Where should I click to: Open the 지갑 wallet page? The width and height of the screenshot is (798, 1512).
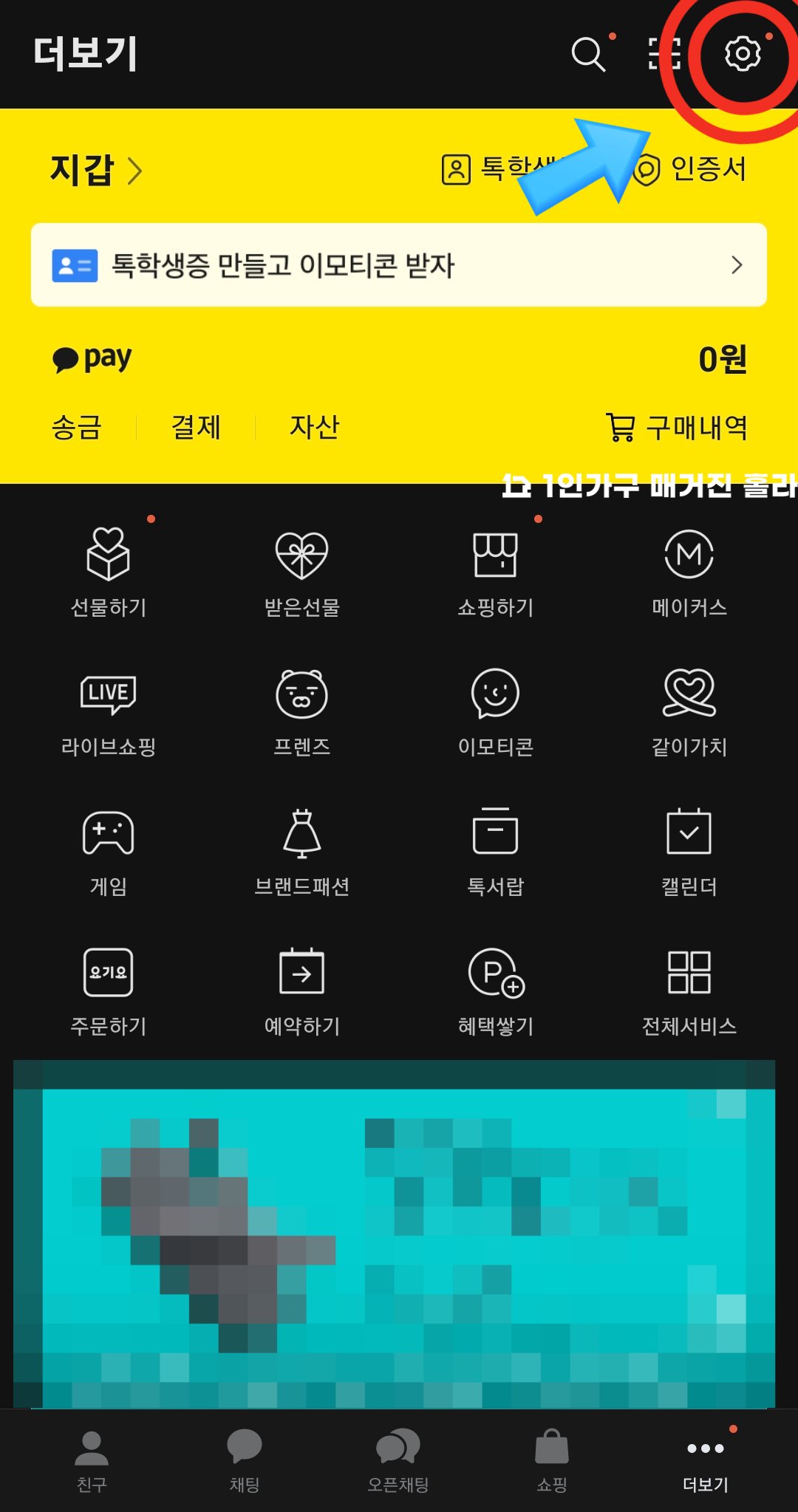(x=96, y=171)
